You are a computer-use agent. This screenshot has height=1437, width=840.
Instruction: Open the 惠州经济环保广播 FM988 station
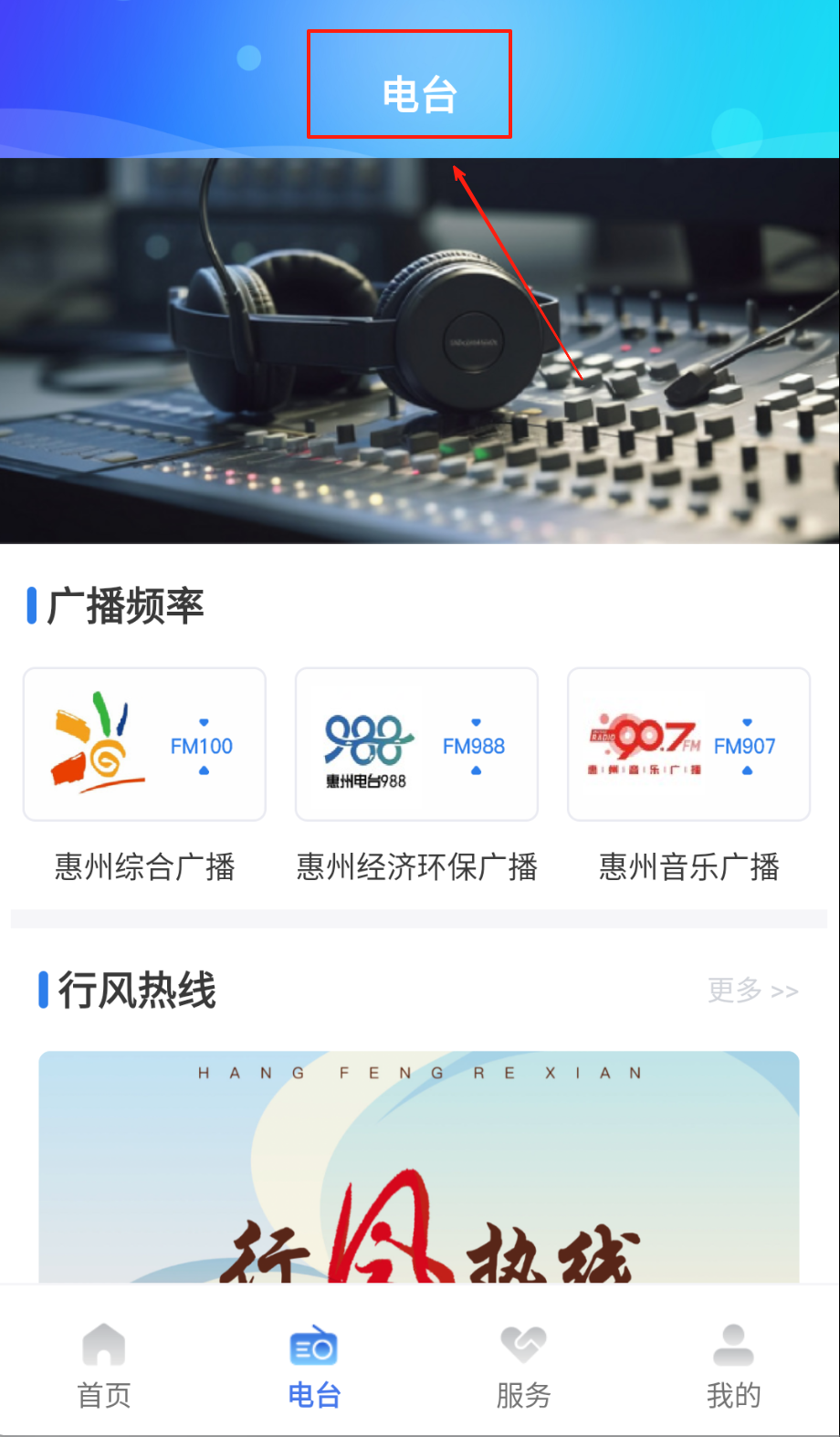click(x=416, y=744)
